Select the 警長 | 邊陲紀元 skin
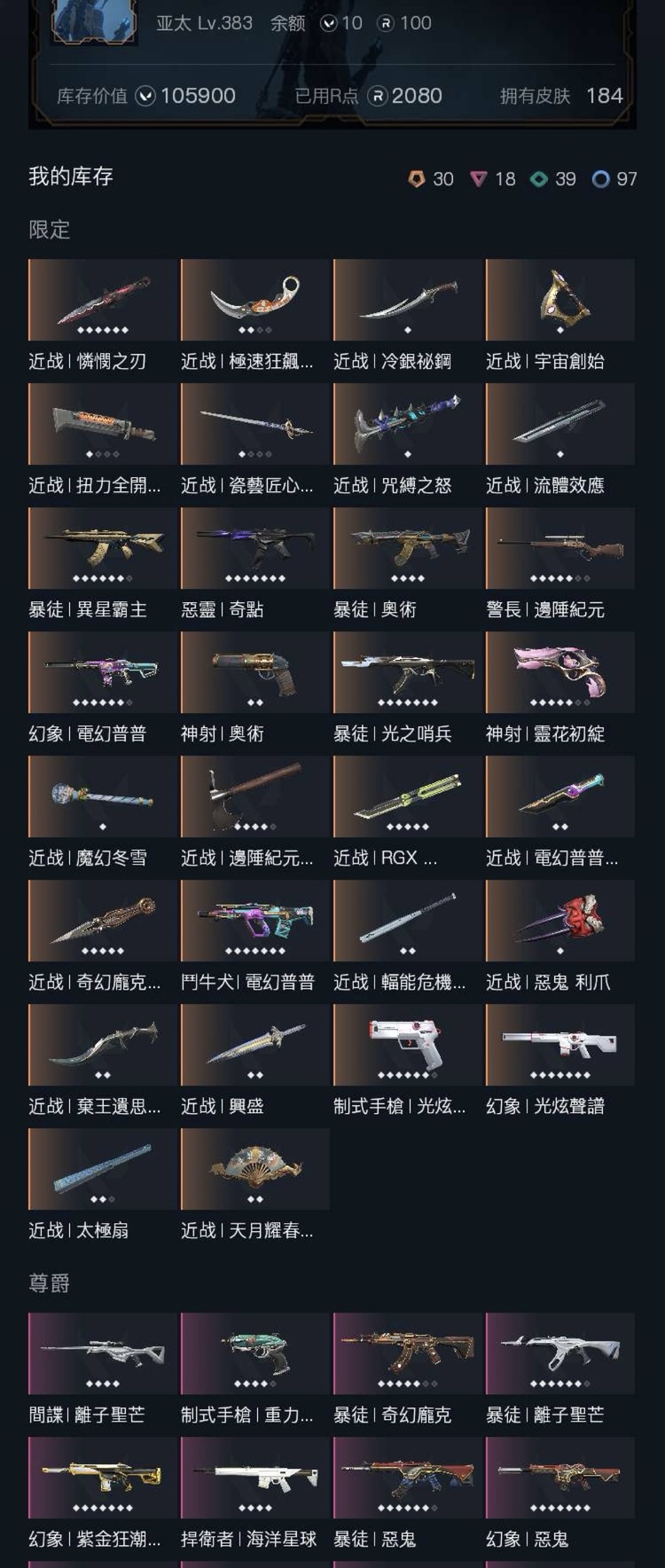Screen dimensions: 665x1568 pyautogui.click(x=560, y=549)
